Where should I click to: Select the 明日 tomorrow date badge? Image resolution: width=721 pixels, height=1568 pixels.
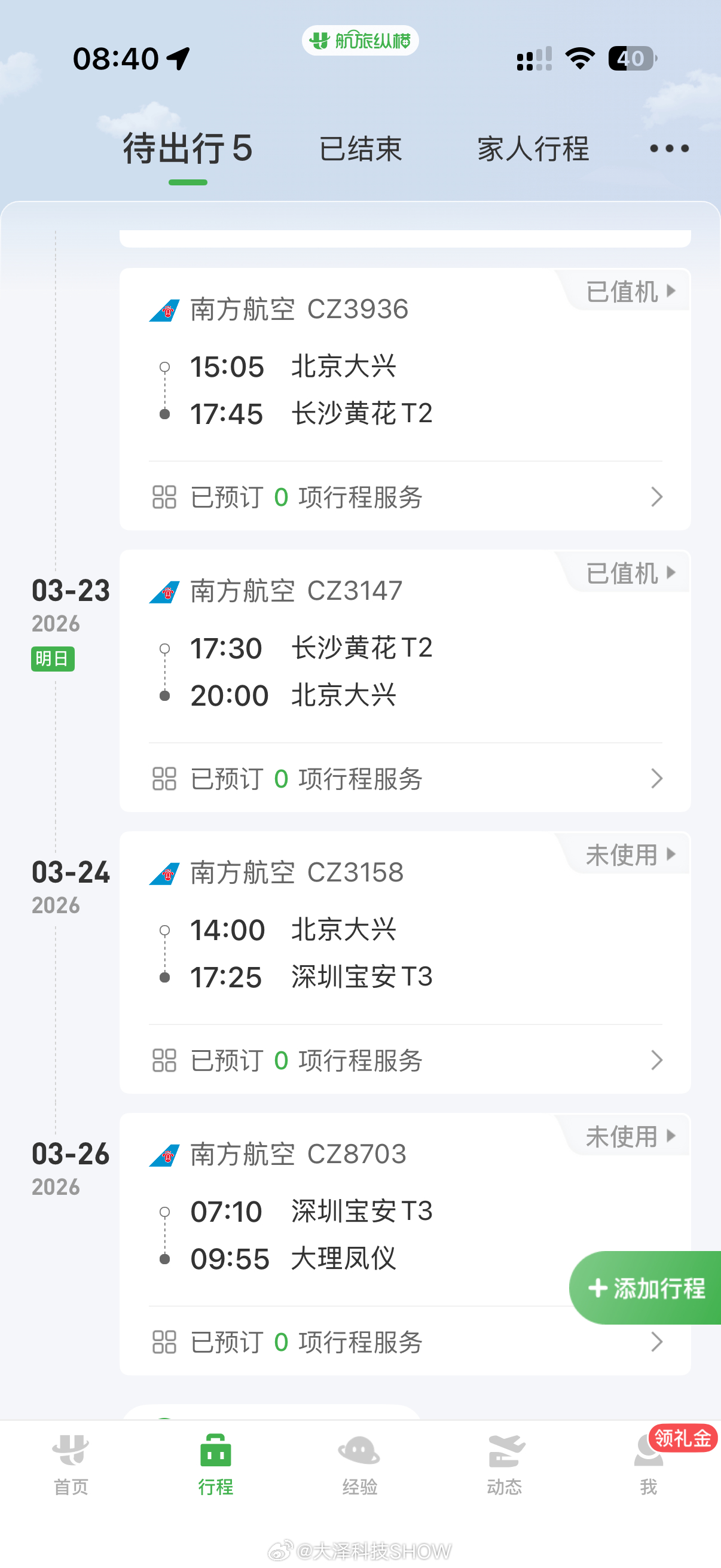coord(53,658)
